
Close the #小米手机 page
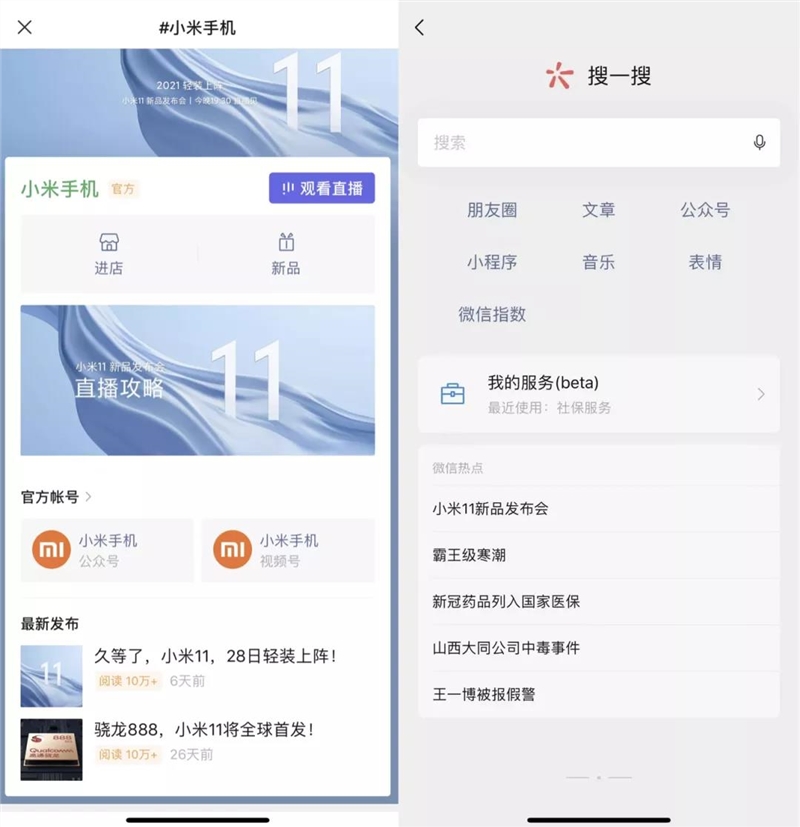[25, 27]
